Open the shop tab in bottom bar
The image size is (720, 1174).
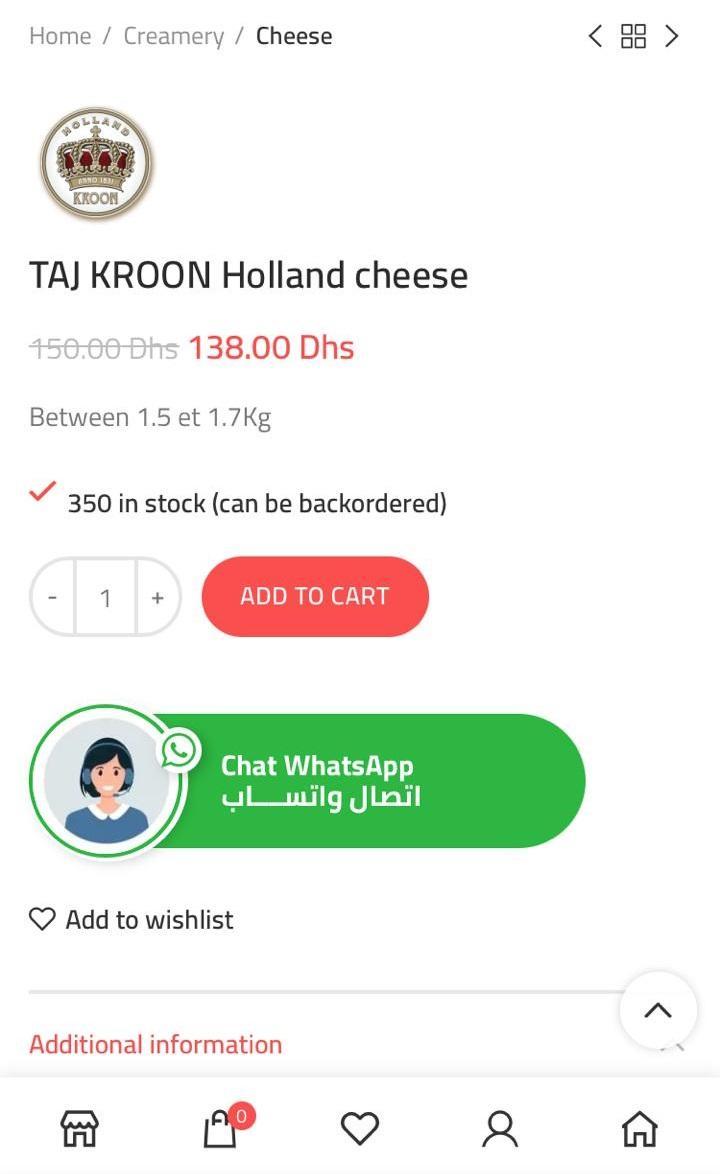click(80, 1129)
